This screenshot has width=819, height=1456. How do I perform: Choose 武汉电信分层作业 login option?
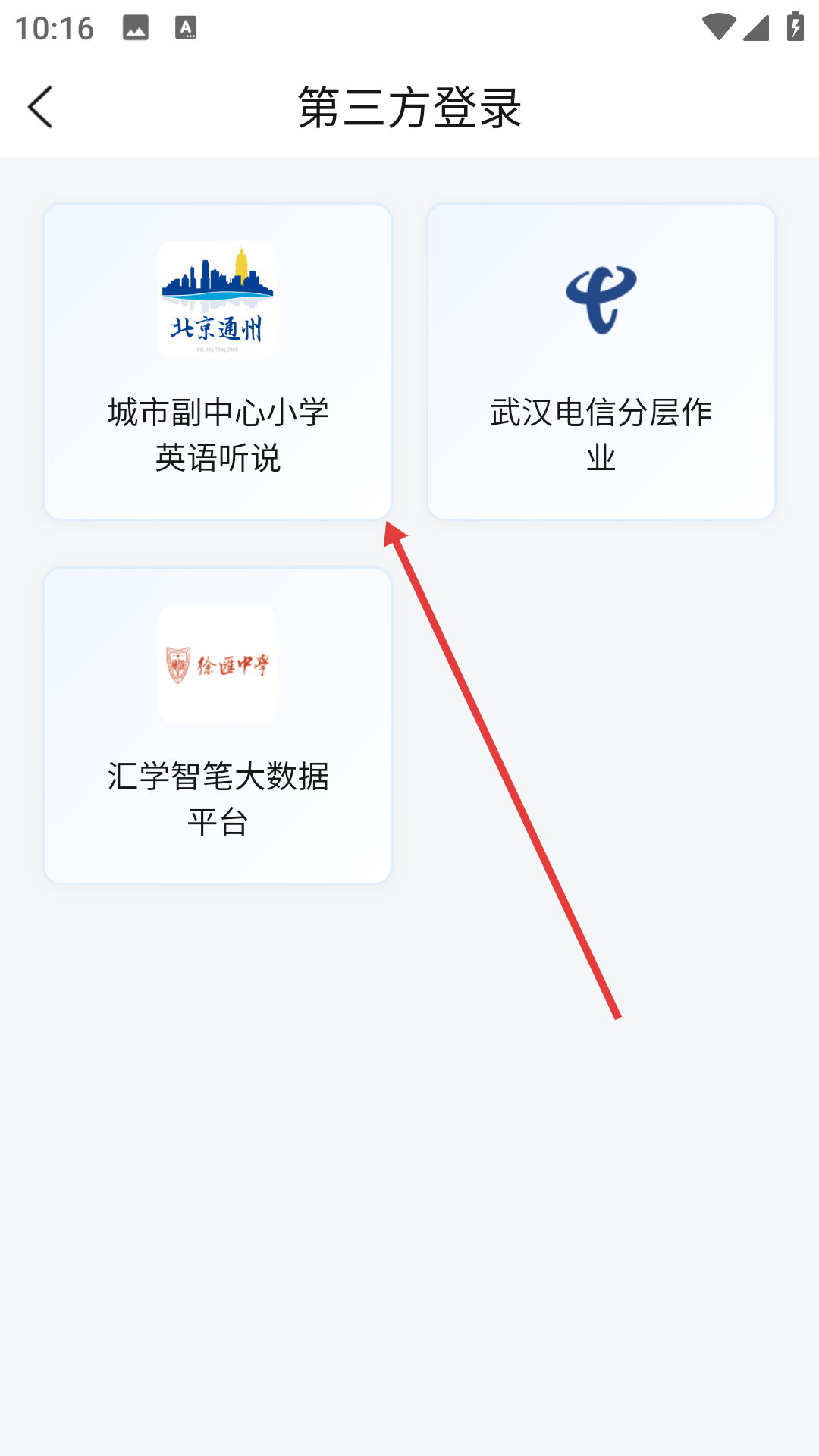601,362
